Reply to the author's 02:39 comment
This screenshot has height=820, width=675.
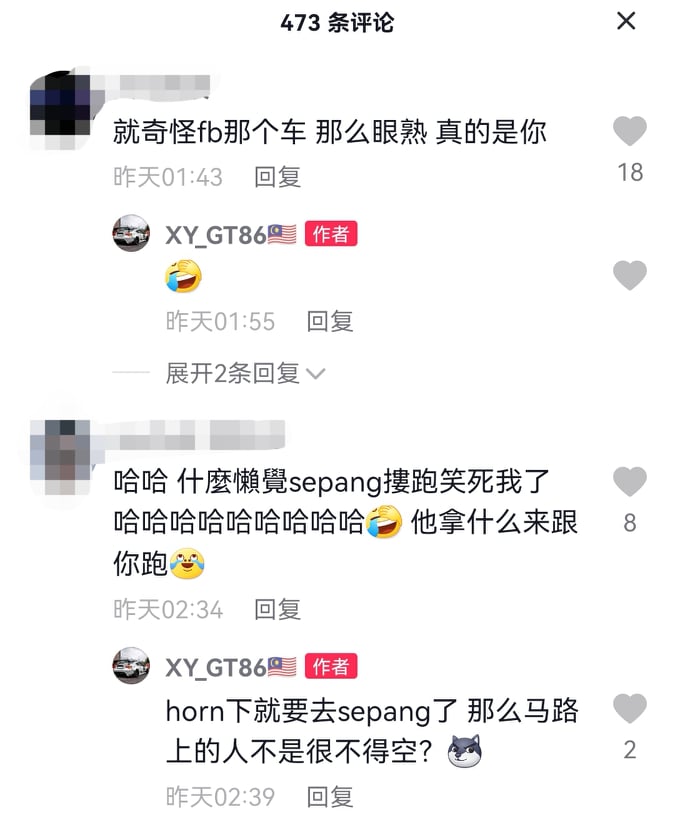click(329, 797)
